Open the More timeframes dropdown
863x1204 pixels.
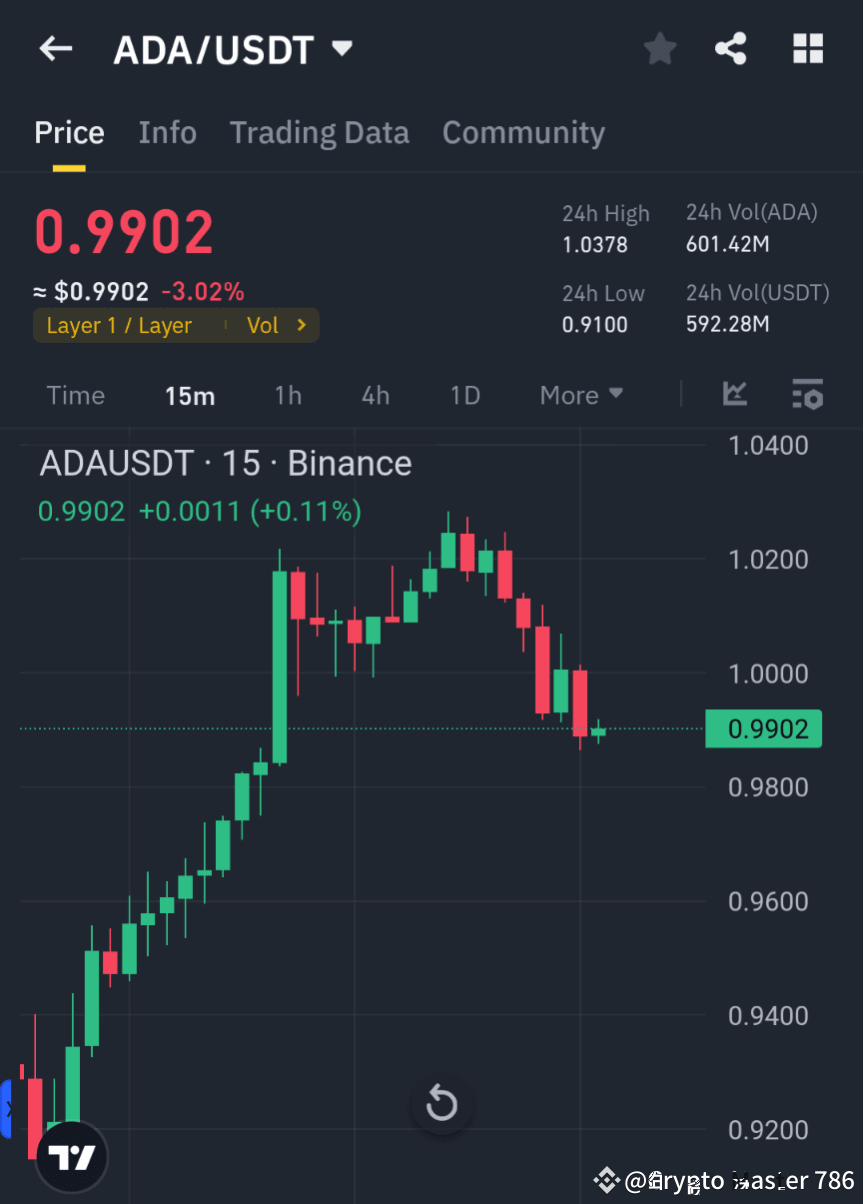(580, 394)
